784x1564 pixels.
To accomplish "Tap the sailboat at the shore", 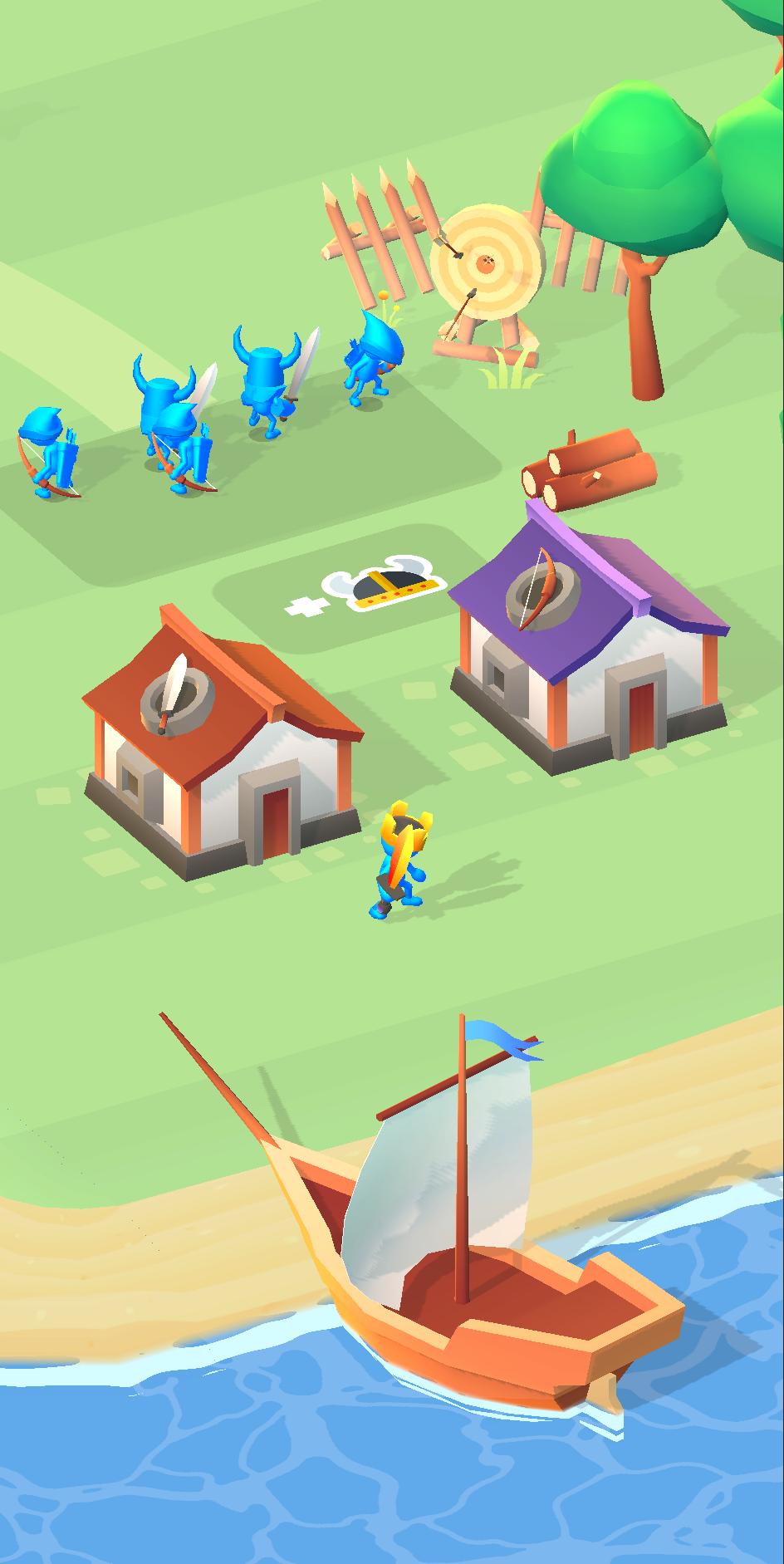I will click(482, 1246).
